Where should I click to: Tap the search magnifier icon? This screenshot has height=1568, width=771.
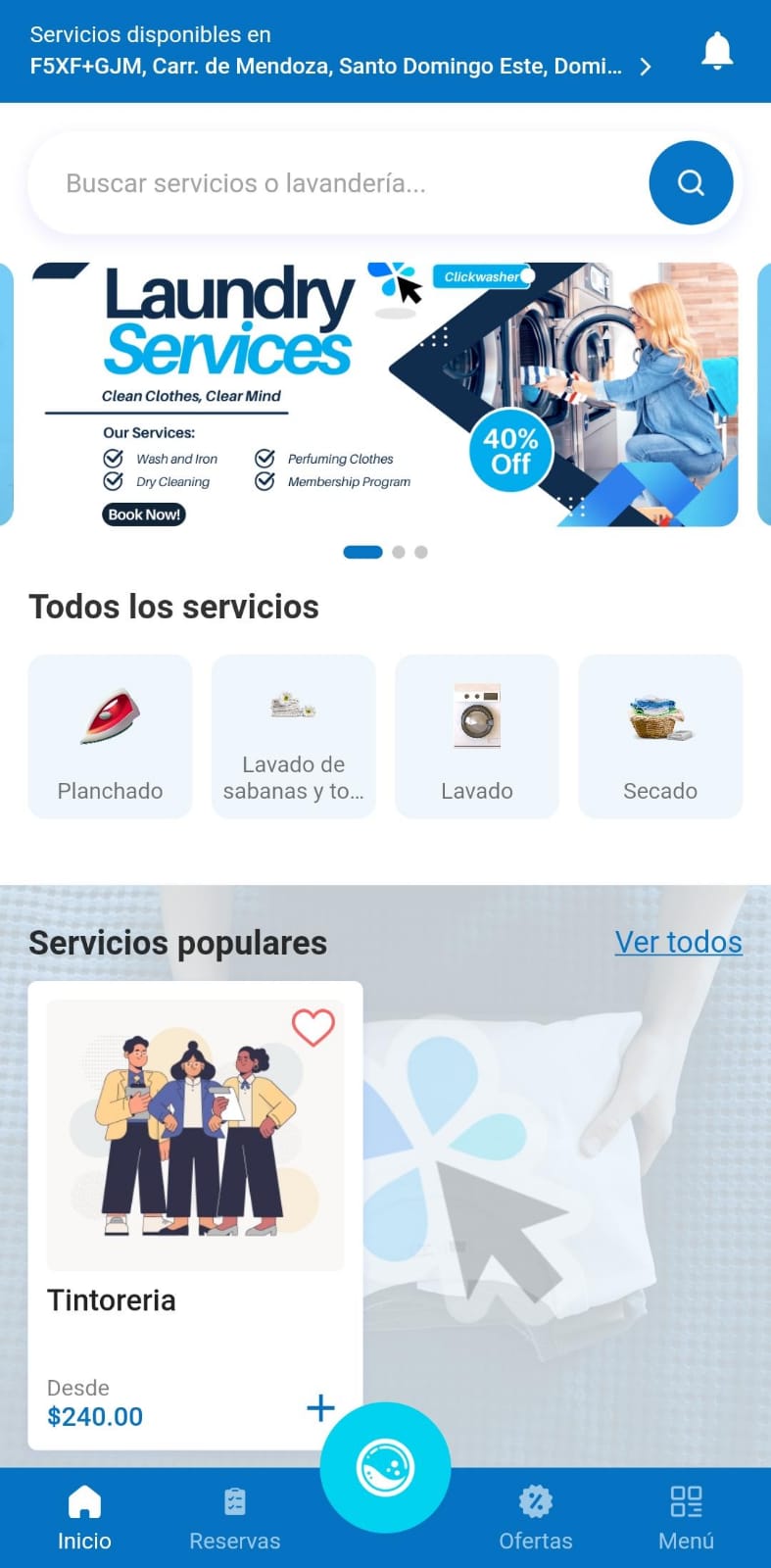pyautogui.click(x=690, y=182)
